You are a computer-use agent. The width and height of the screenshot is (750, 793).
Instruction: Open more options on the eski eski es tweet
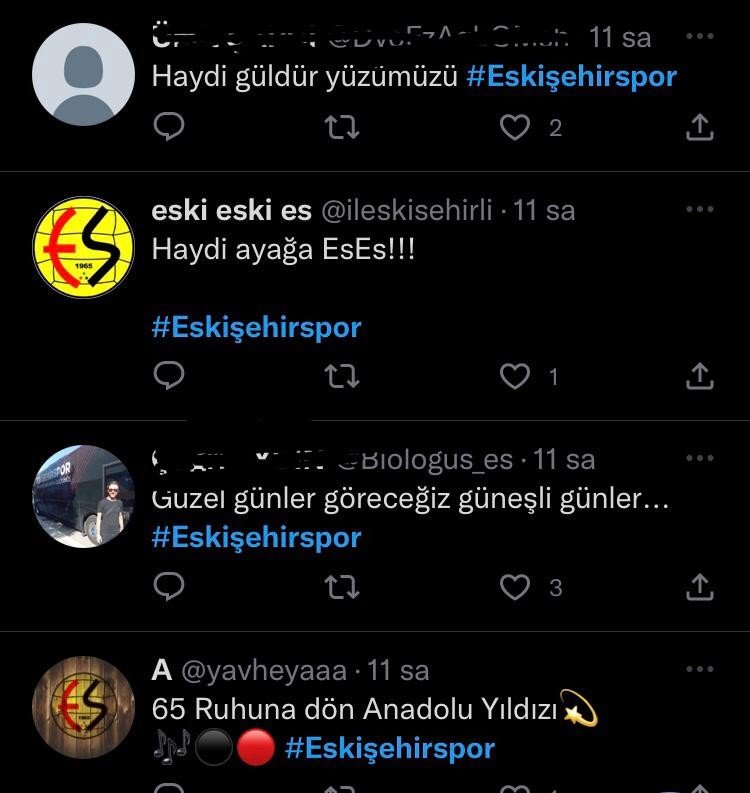pyautogui.click(x=700, y=207)
